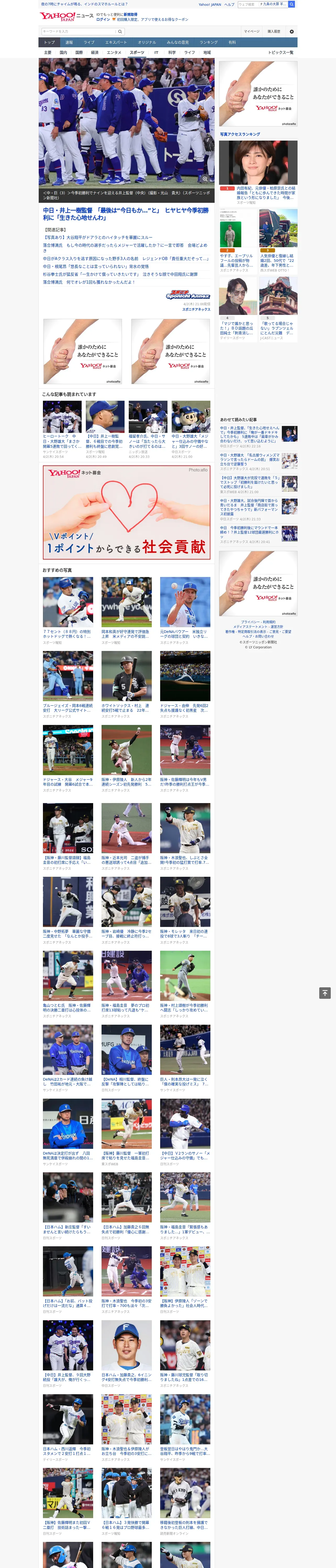Tap the キーワードを入力 search field
The image size is (336, 1568).
[x=78, y=31]
